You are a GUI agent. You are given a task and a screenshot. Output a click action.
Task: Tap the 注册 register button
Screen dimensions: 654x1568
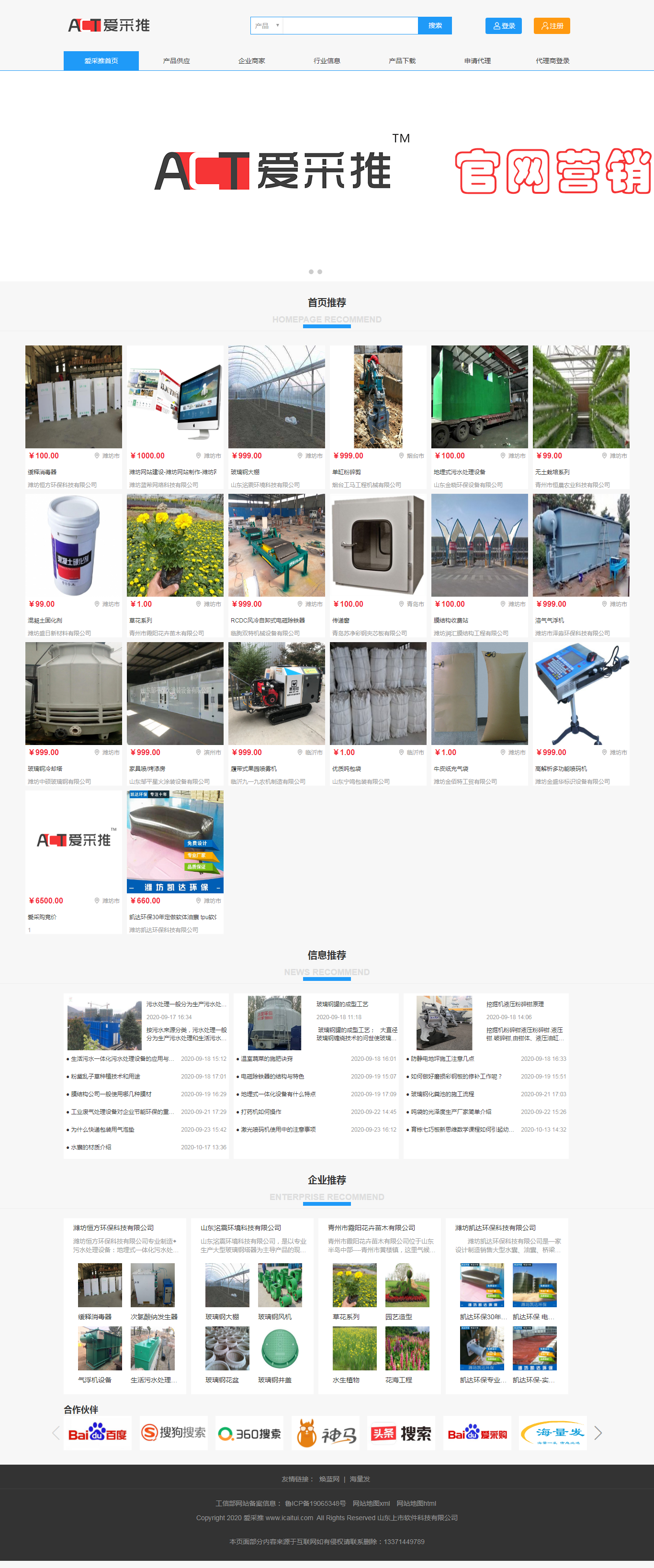(552, 25)
